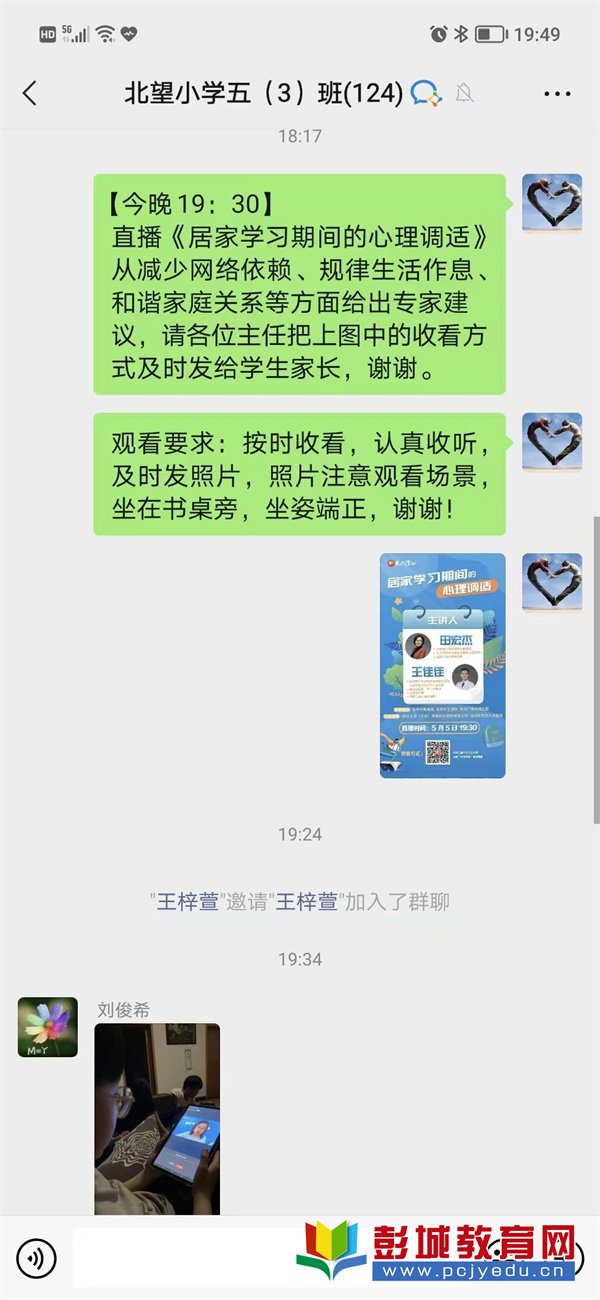Open the group chat overflow menu
600x1300 pixels.
click(556, 94)
